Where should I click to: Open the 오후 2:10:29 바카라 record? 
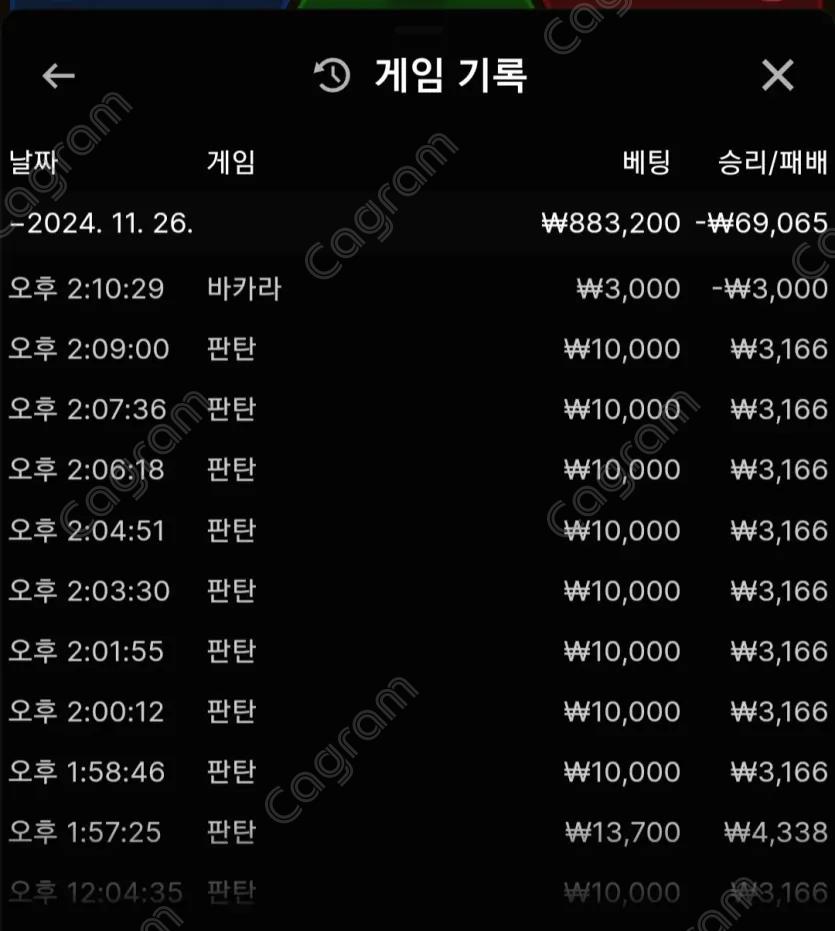[417, 289]
